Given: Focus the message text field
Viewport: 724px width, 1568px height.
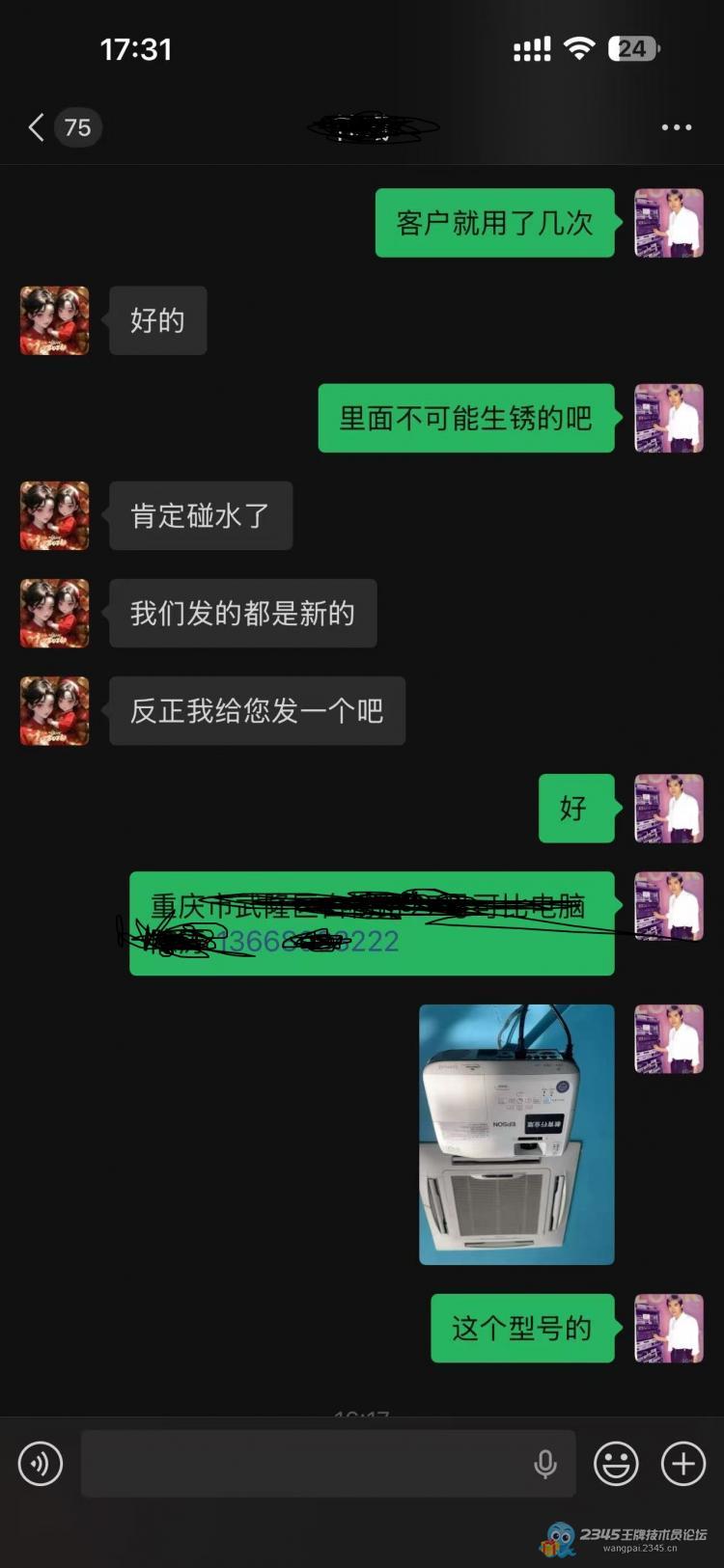Looking at the screenshot, I should click(x=304, y=1463).
